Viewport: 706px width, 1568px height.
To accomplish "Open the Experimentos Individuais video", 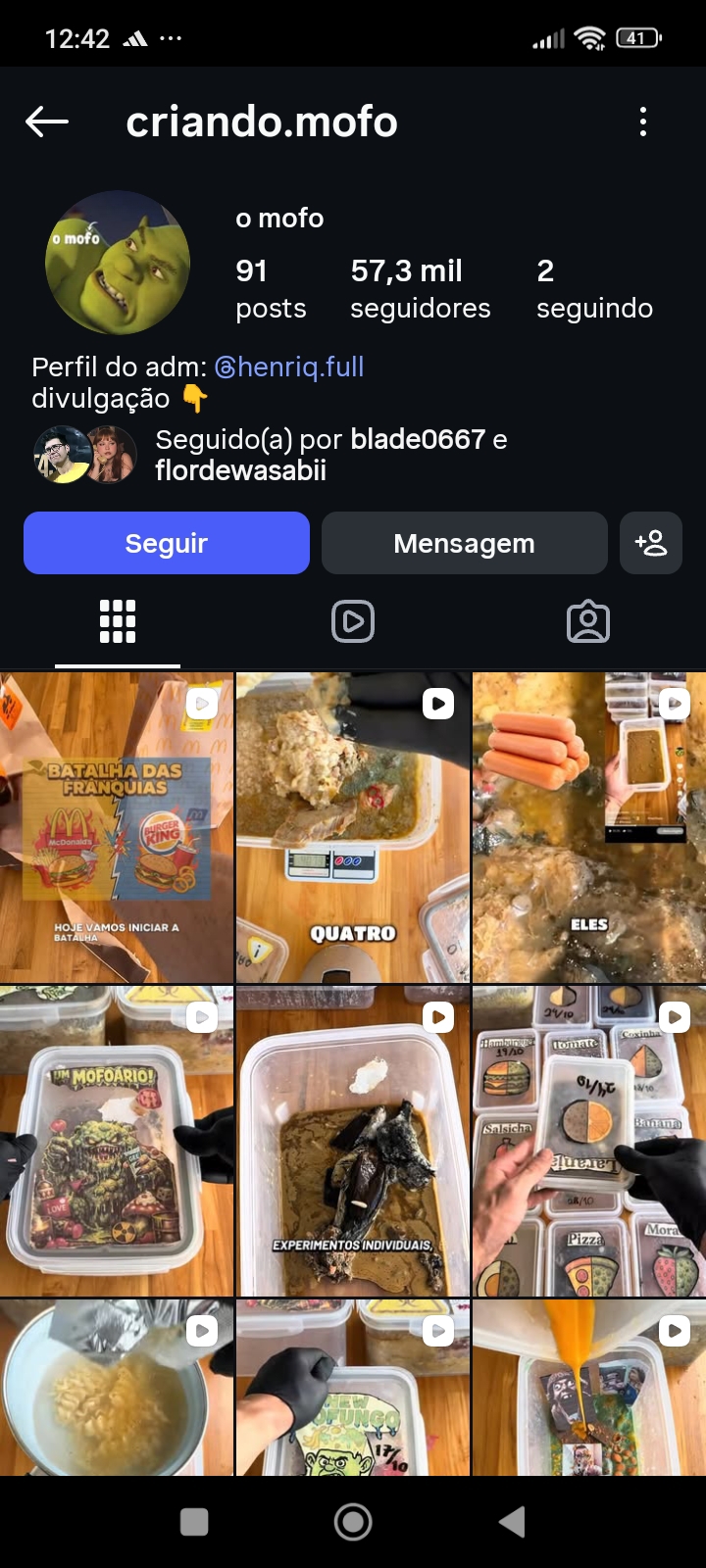I will pos(353,1142).
